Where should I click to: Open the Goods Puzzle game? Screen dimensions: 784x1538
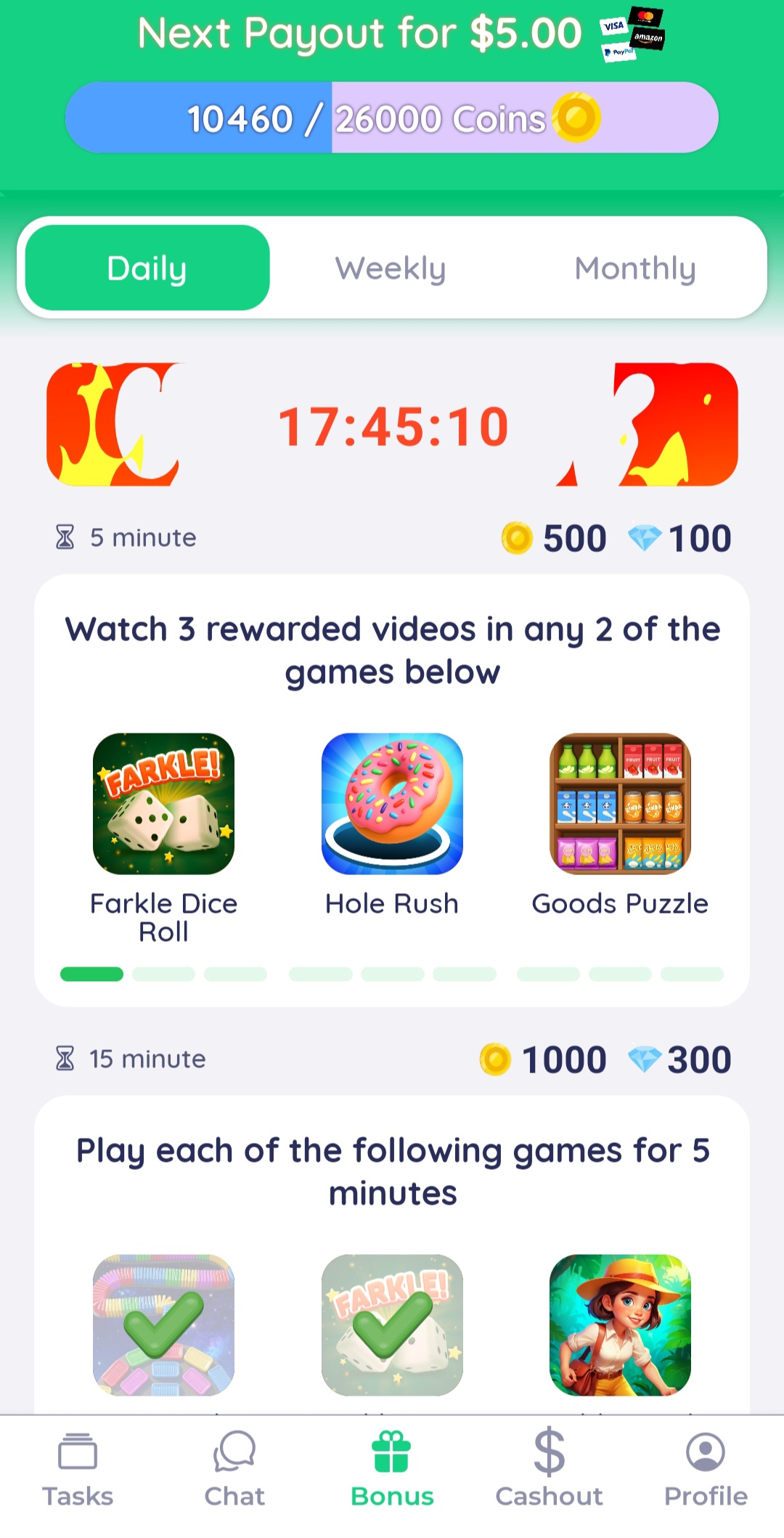pyautogui.click(x=620, y=804)
